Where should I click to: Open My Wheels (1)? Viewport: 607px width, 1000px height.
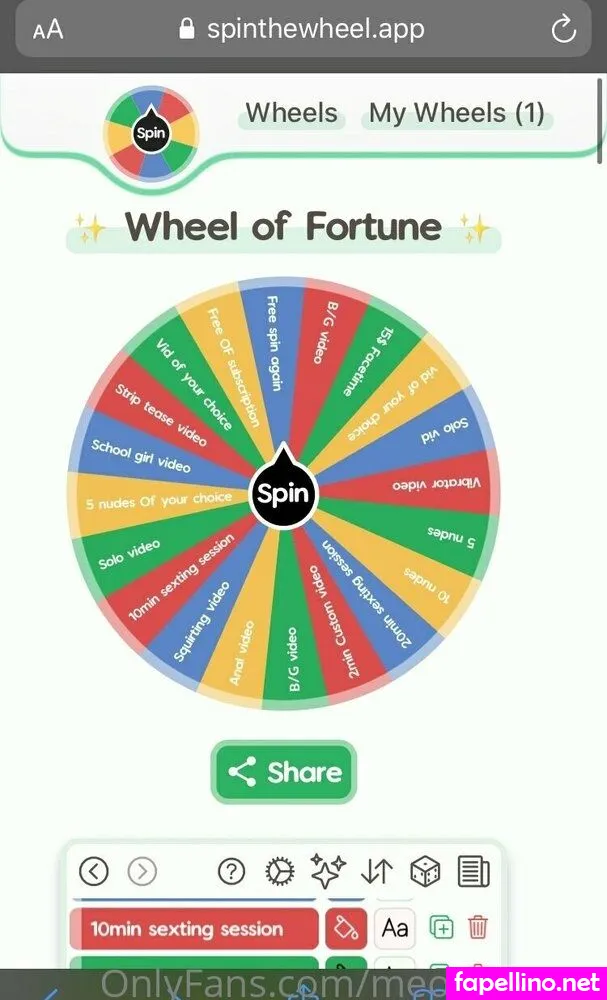coord(457,113)
